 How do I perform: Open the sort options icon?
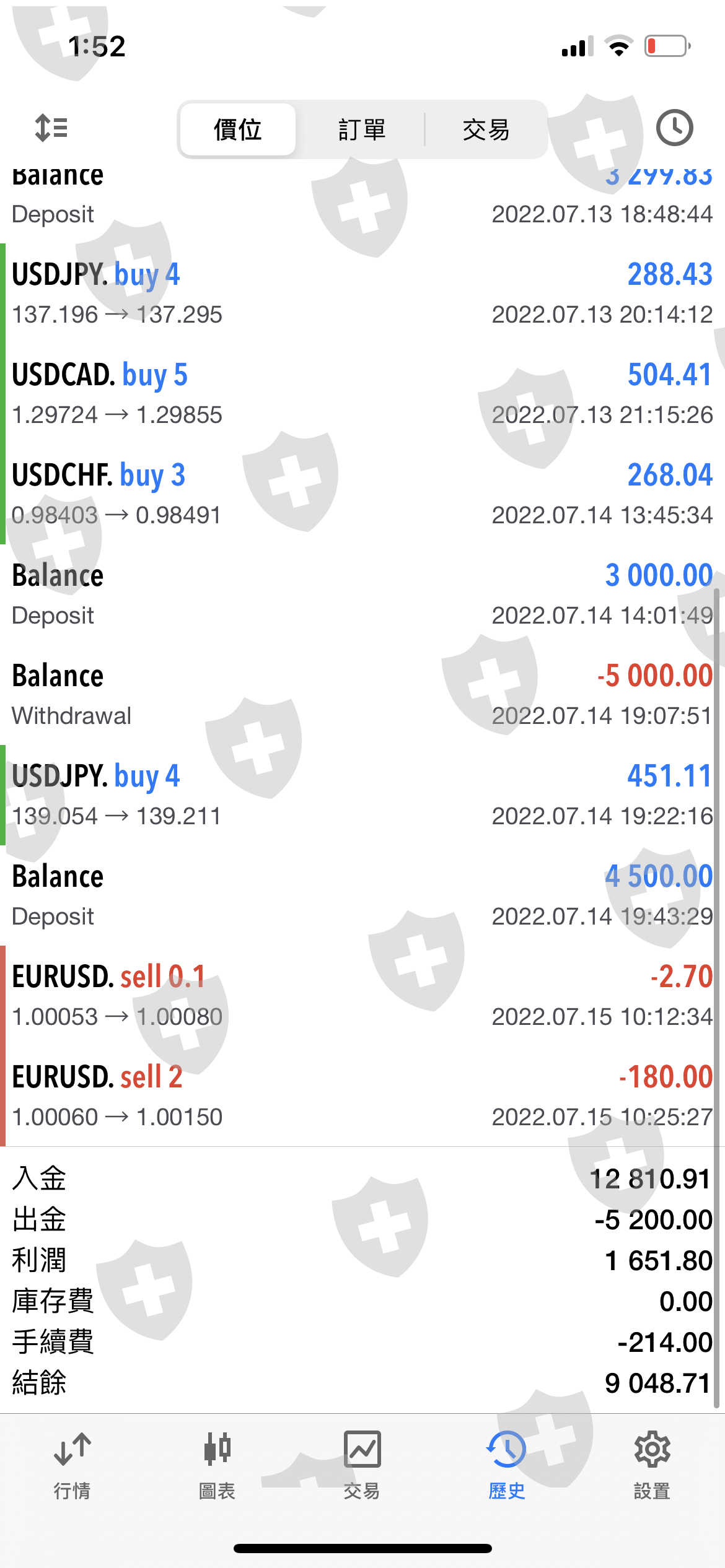51,128
